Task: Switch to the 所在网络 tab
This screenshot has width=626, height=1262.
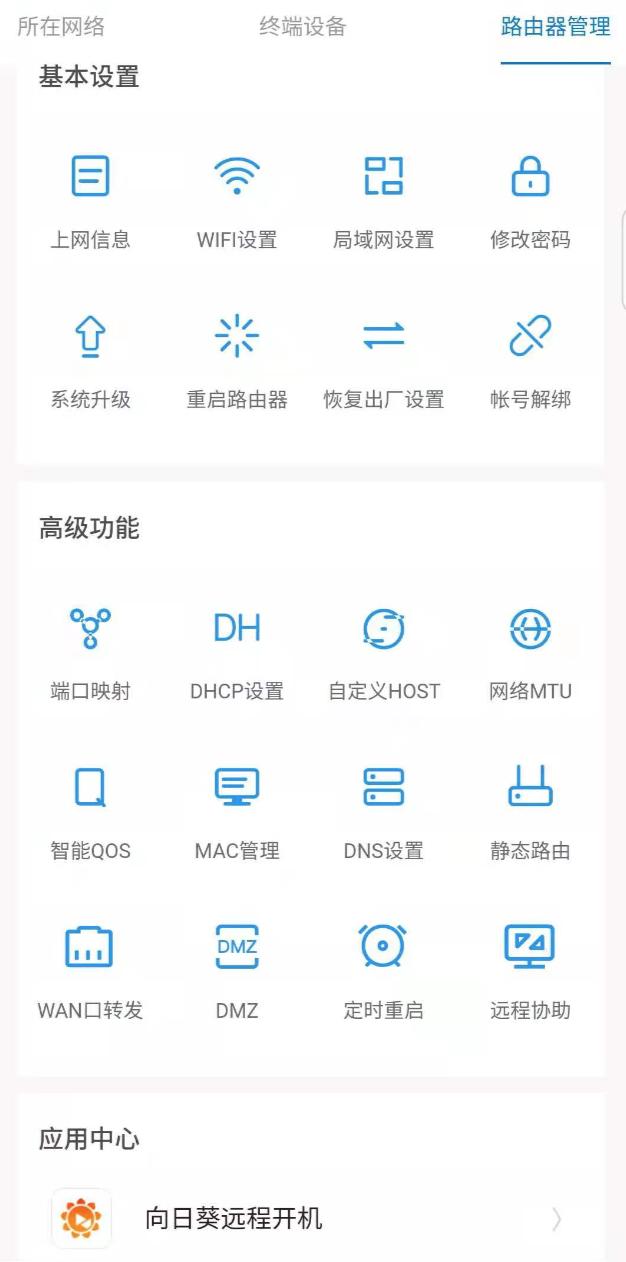Action: (x=61, y=27)
